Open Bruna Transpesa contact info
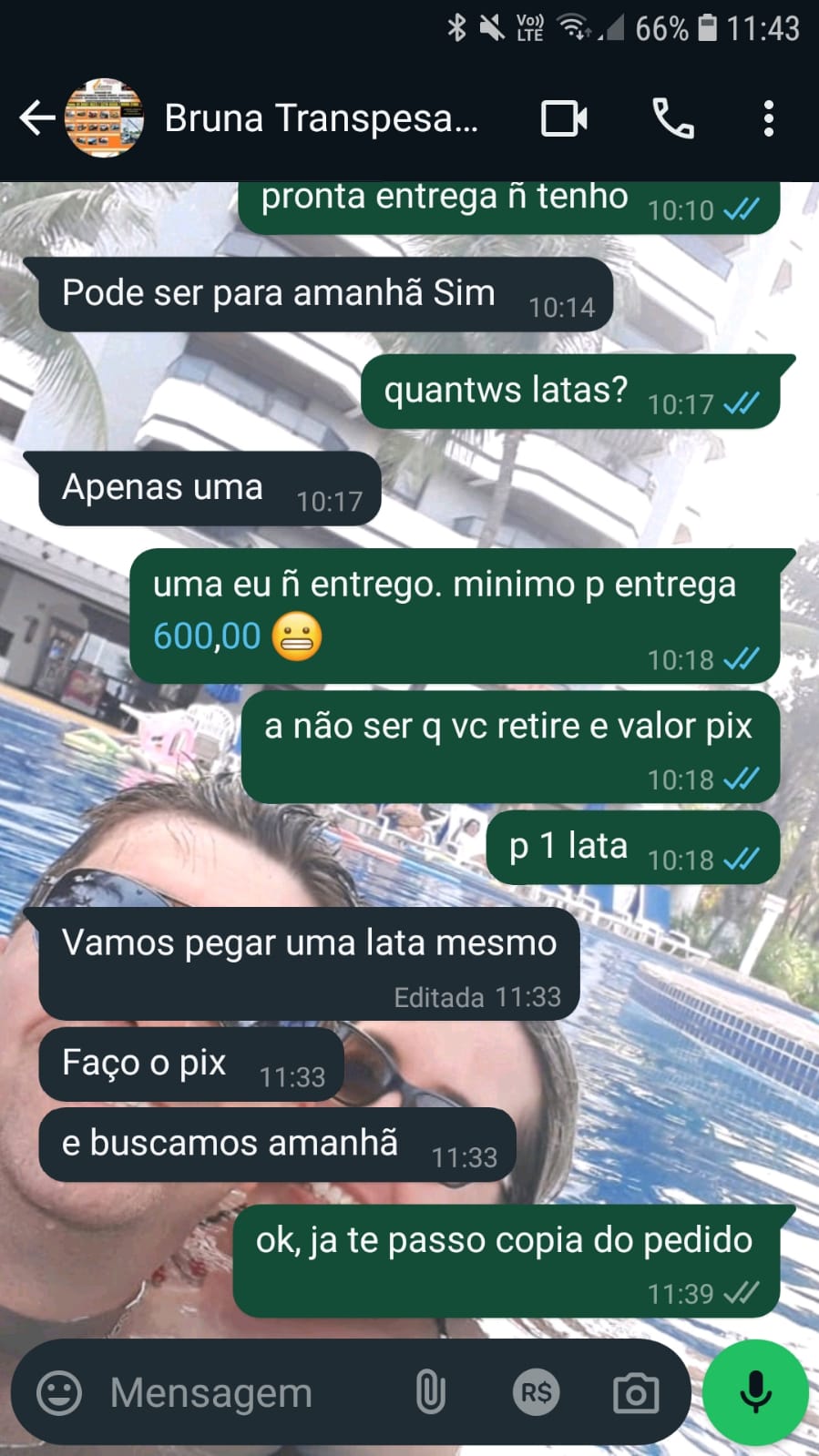The height and width of the screenshot is (1456, 819). coord(321,118)
